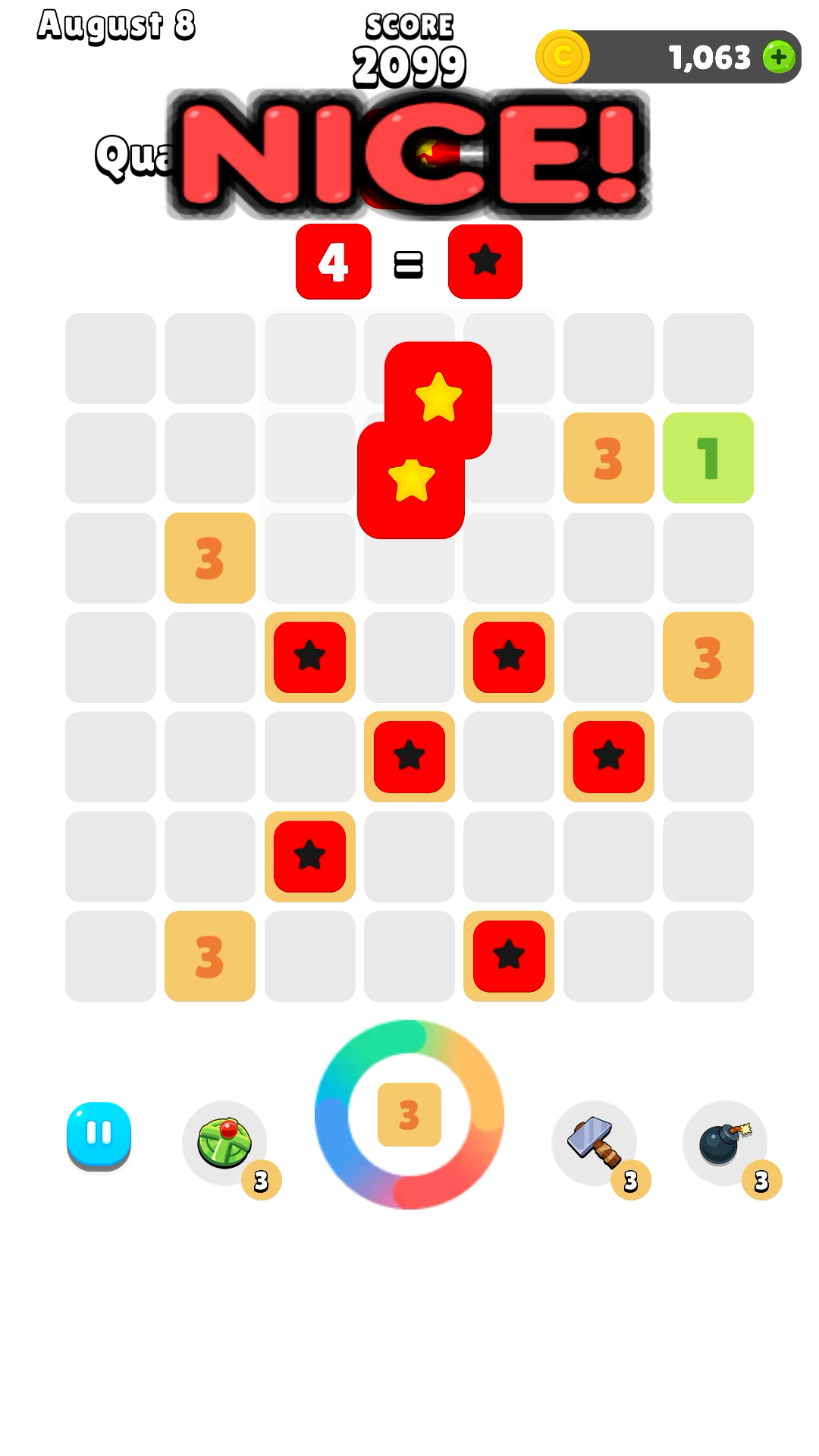Image resolution: width=819 pixels, height=1456 pixels.
Task: Tap the red 4 tile in the hint
Action: pyautogui.click(x=334, y=262)
